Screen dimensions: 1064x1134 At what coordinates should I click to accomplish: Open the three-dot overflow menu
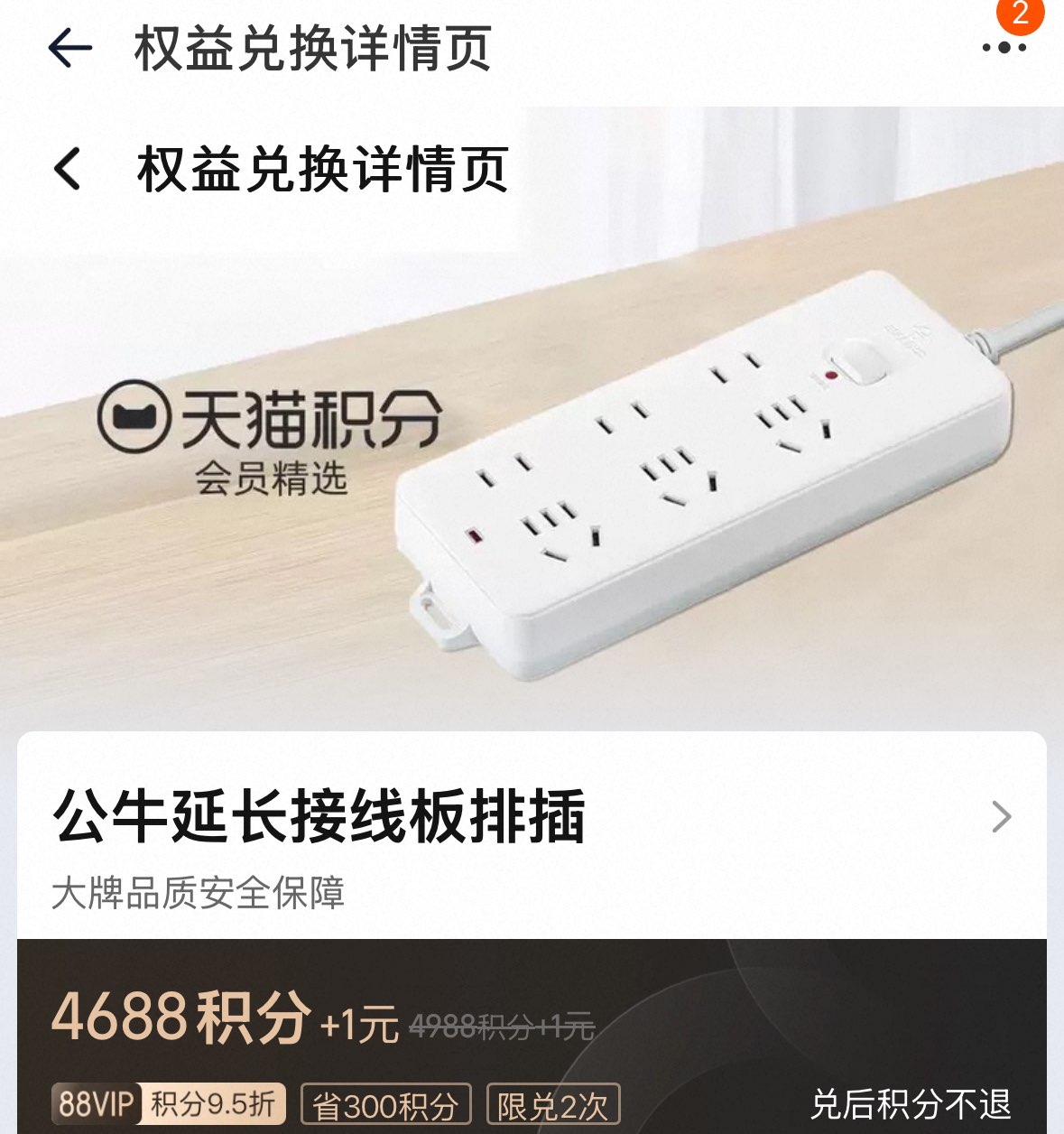pos(1004,48)
